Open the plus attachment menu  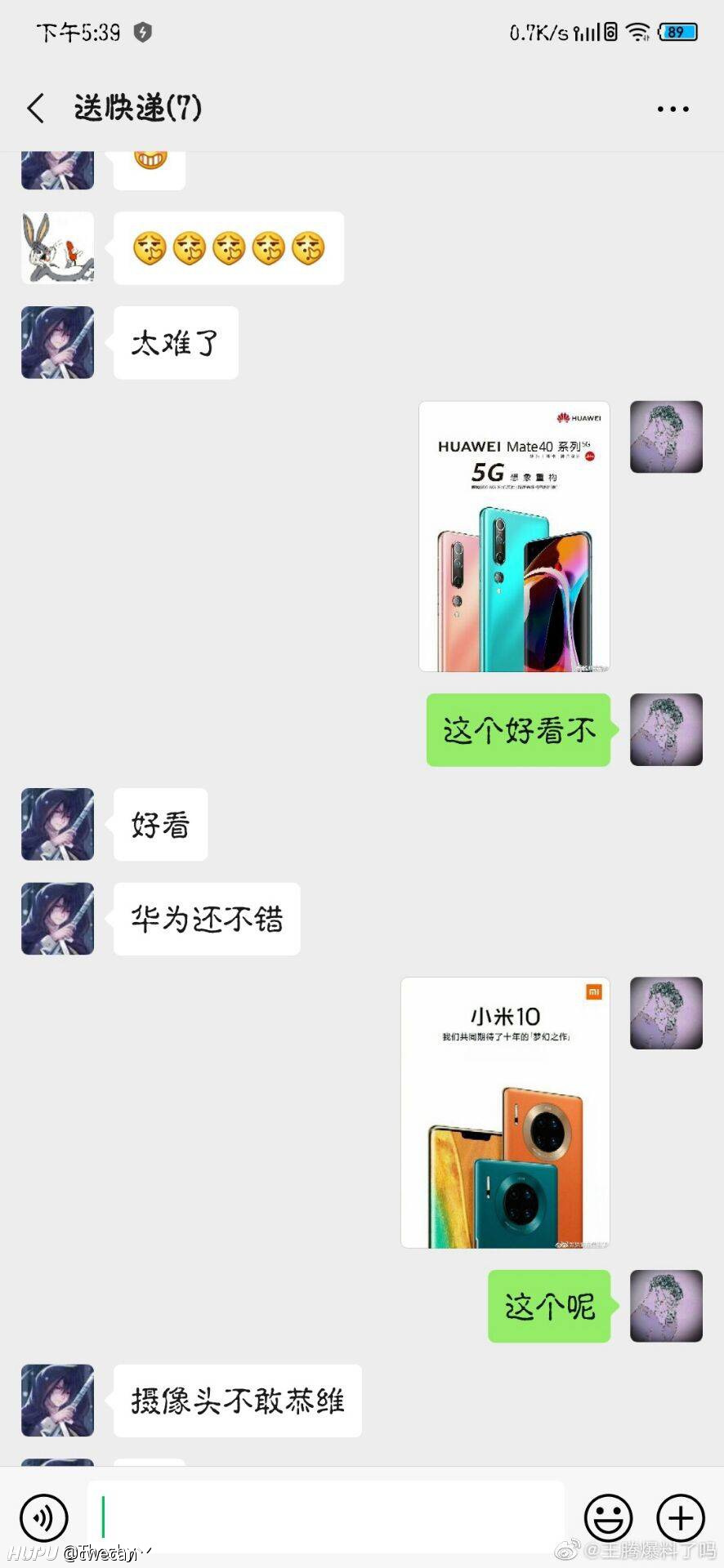point(681,1517)
